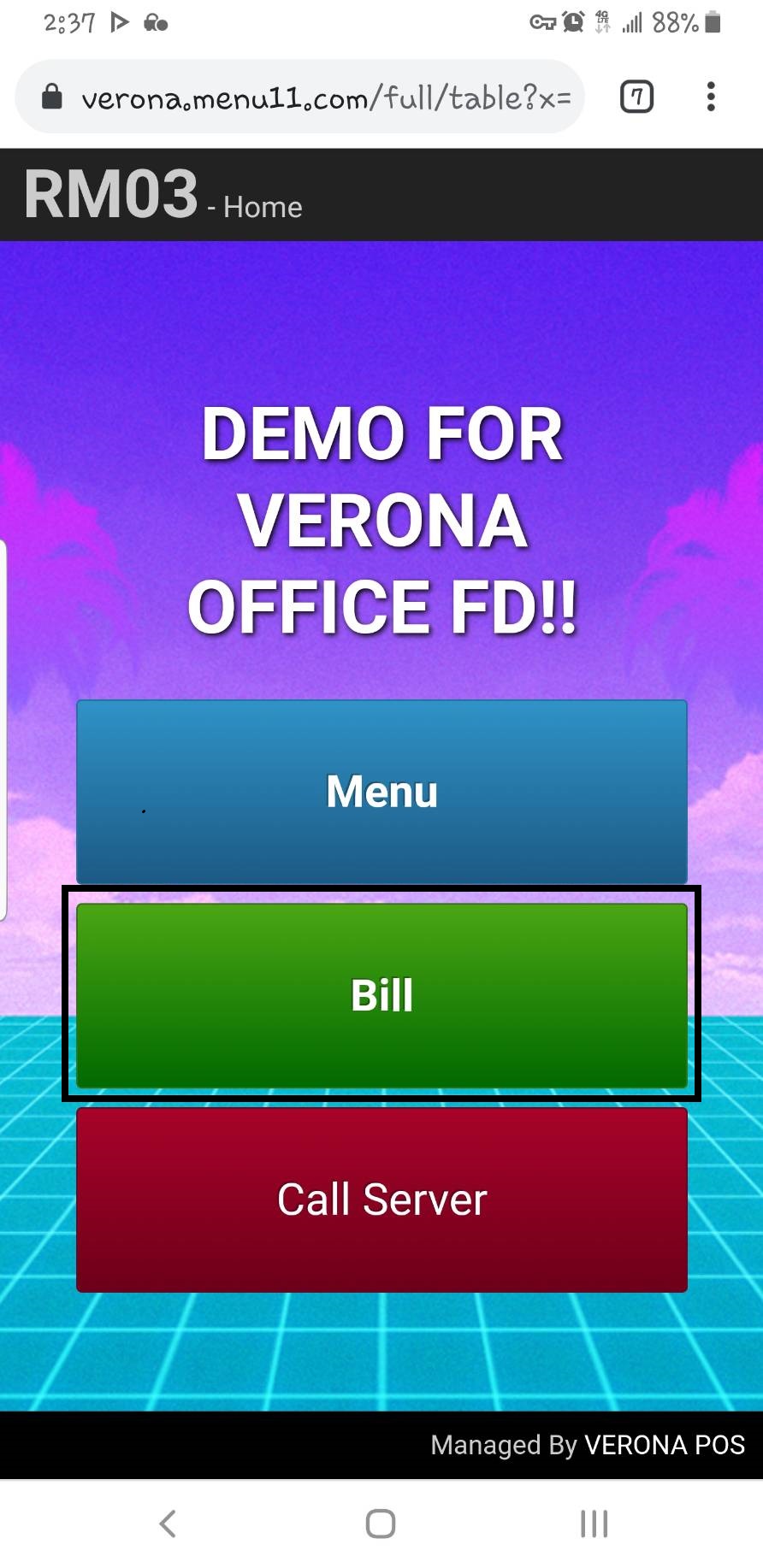Open recent apps from navigation bar
This screenshot has width=763, height=1568.
(x=594, y=1524)
